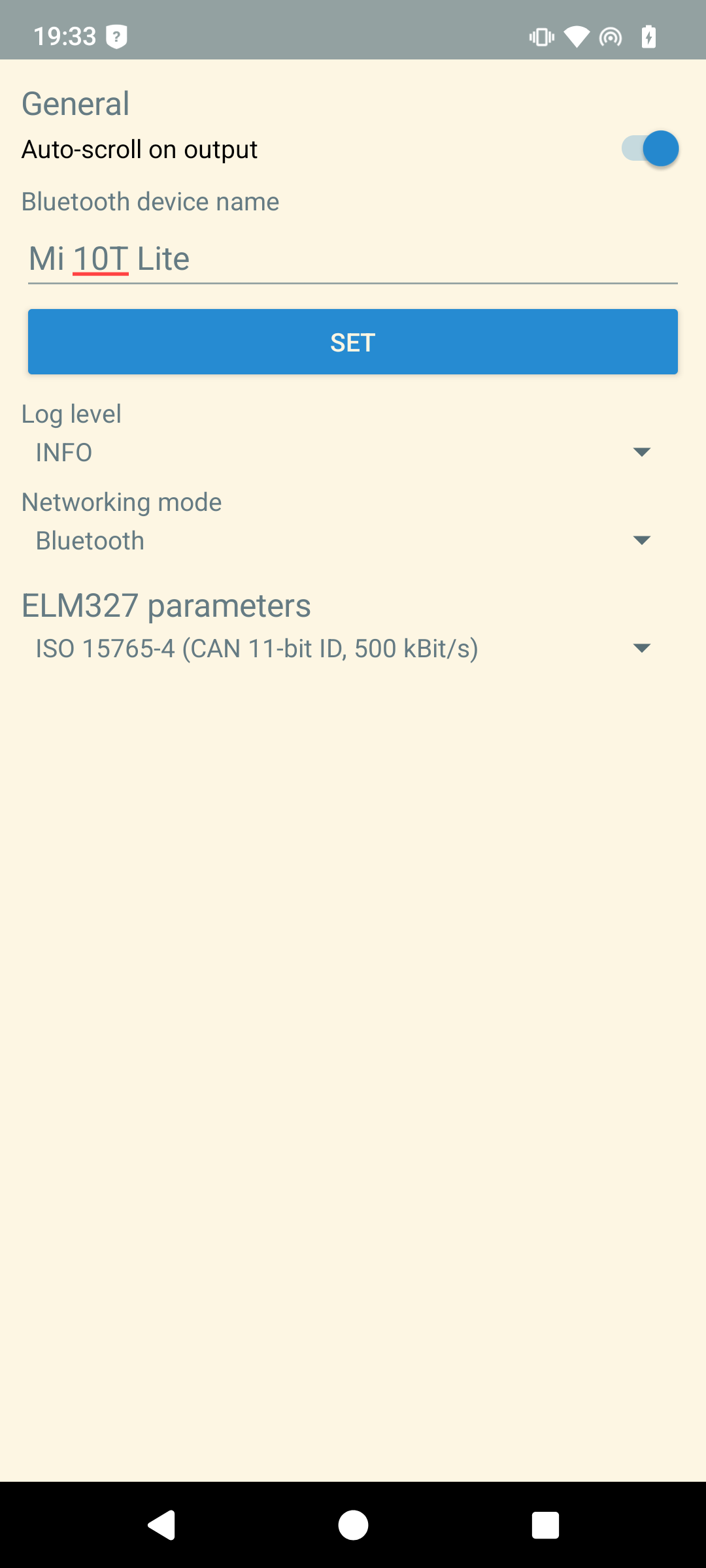Screen dimensions: 706x1568
Task: Tap the SET button
Action: coord(352,342)
